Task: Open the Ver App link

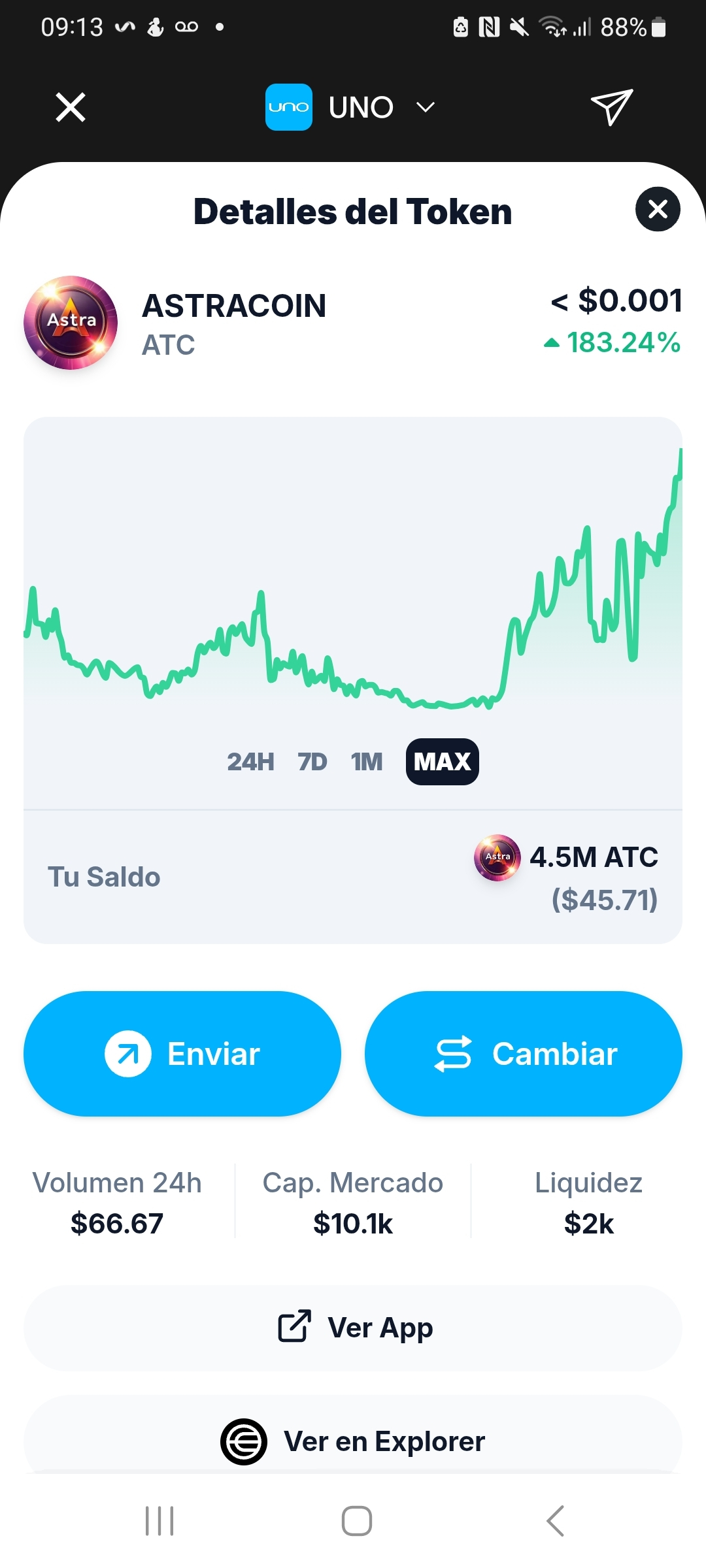Action: pyautogui.click(x=353, y=1328)
